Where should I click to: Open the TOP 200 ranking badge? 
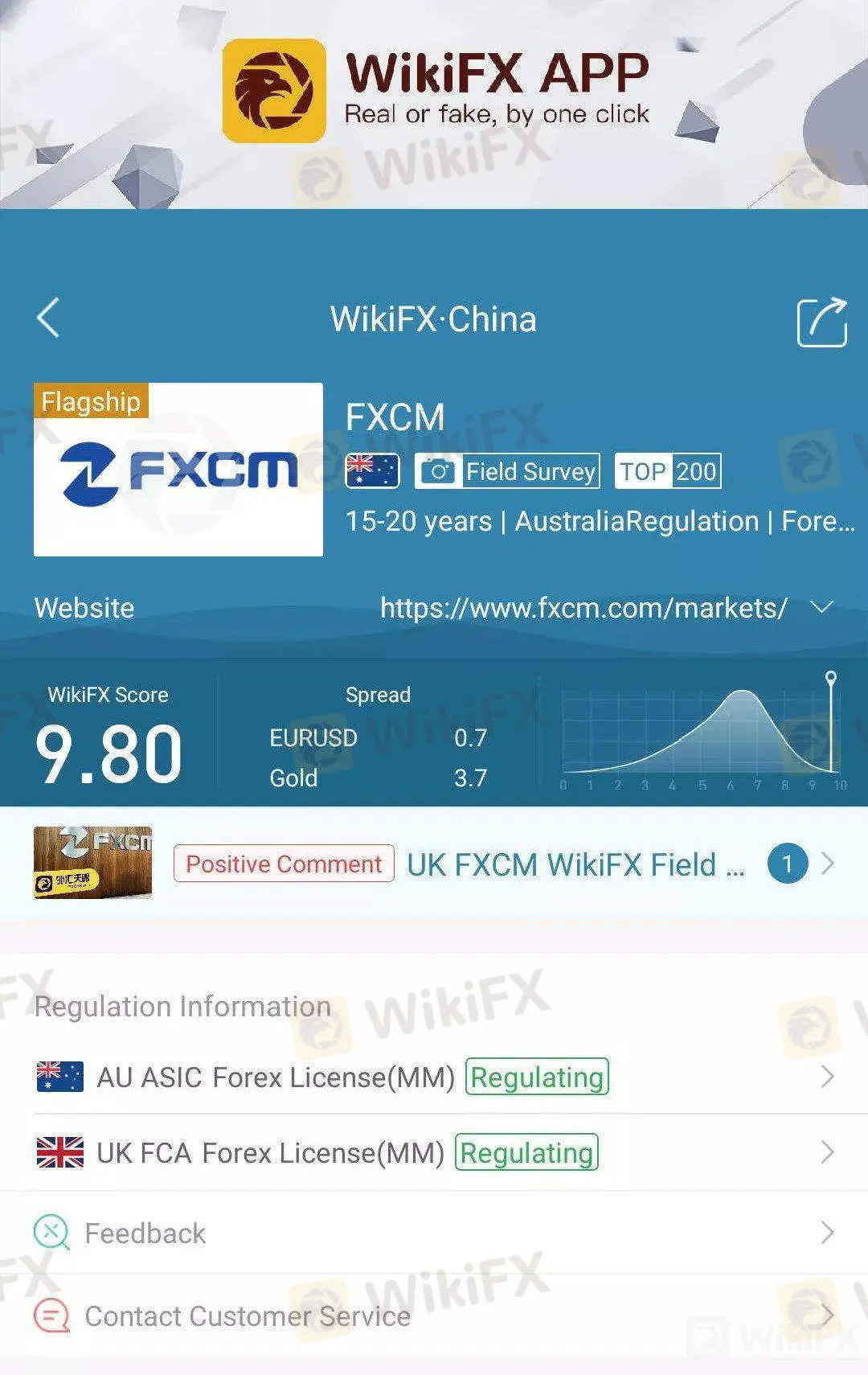pyautogui.click(x=668, y=471)
